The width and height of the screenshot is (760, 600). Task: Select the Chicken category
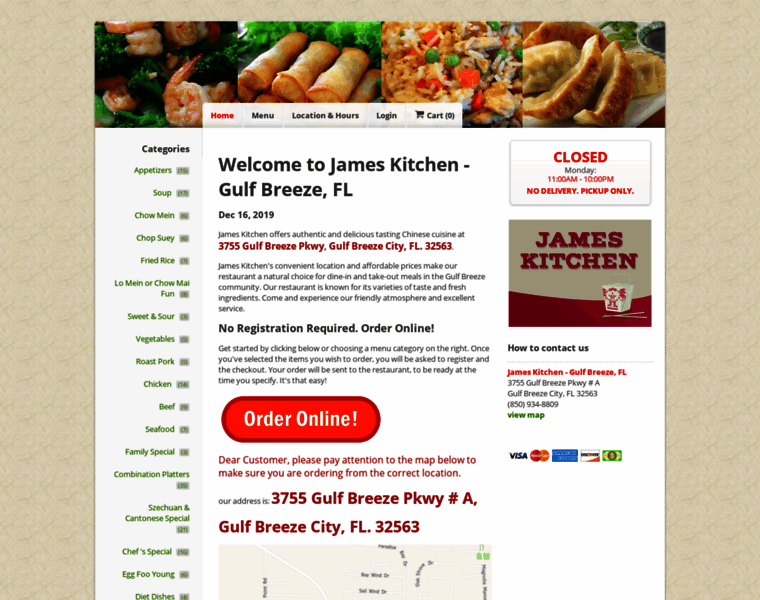pos(157,384)
